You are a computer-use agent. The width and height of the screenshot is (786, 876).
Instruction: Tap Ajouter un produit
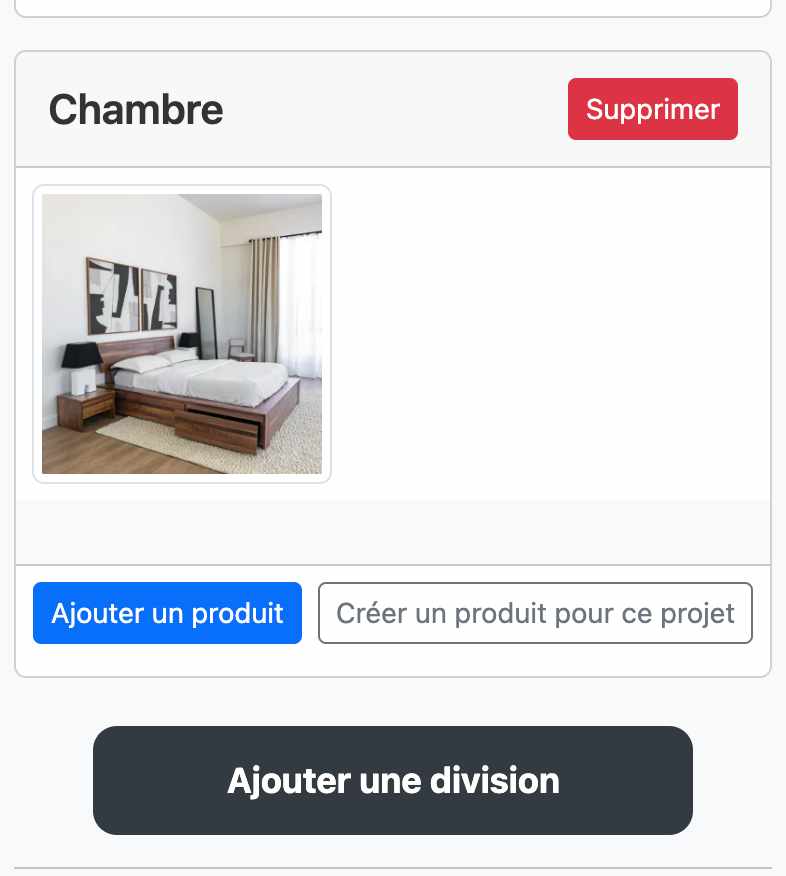tap(167, 613)
